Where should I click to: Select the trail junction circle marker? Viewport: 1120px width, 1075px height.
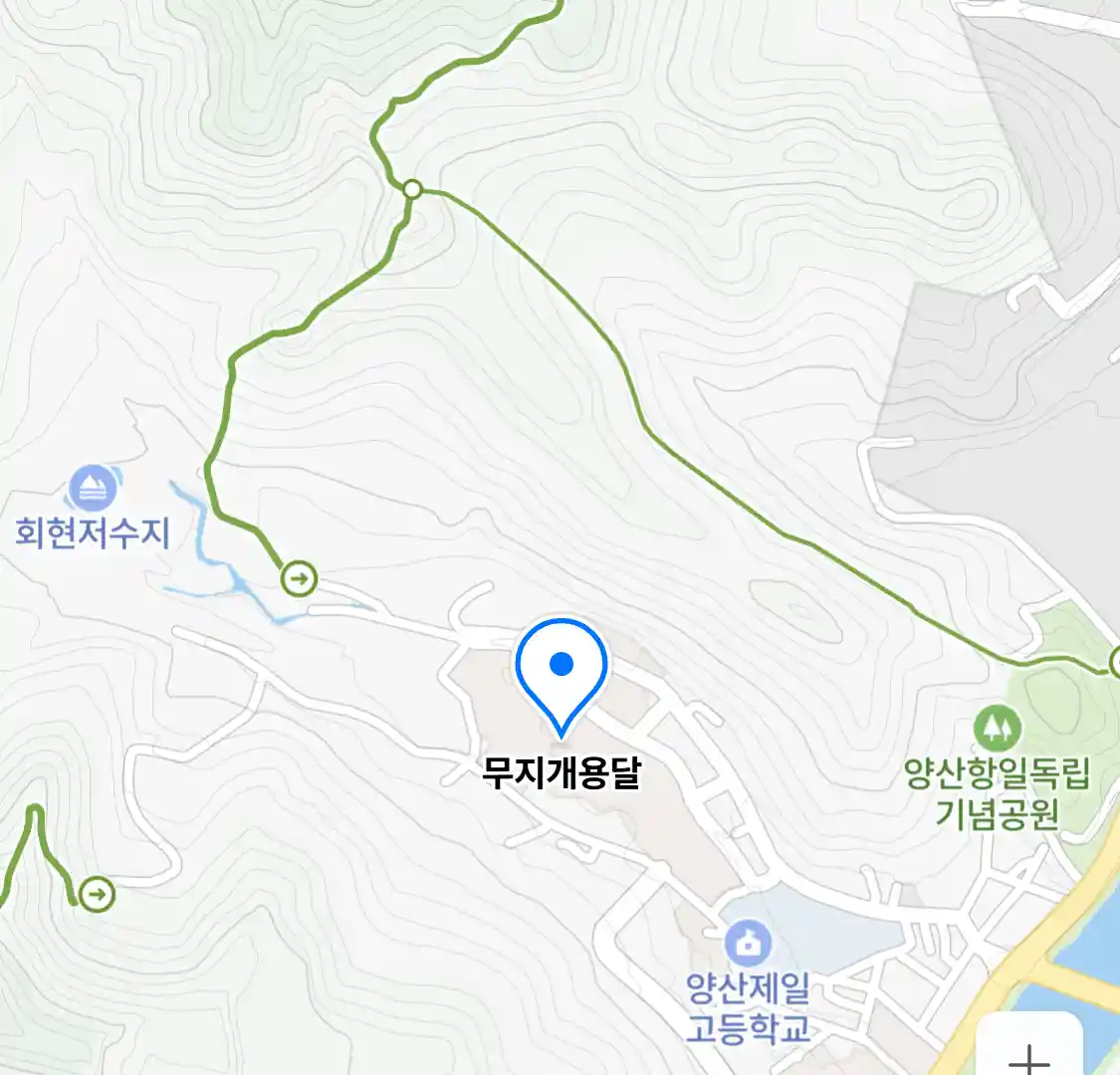pos(412,189)
